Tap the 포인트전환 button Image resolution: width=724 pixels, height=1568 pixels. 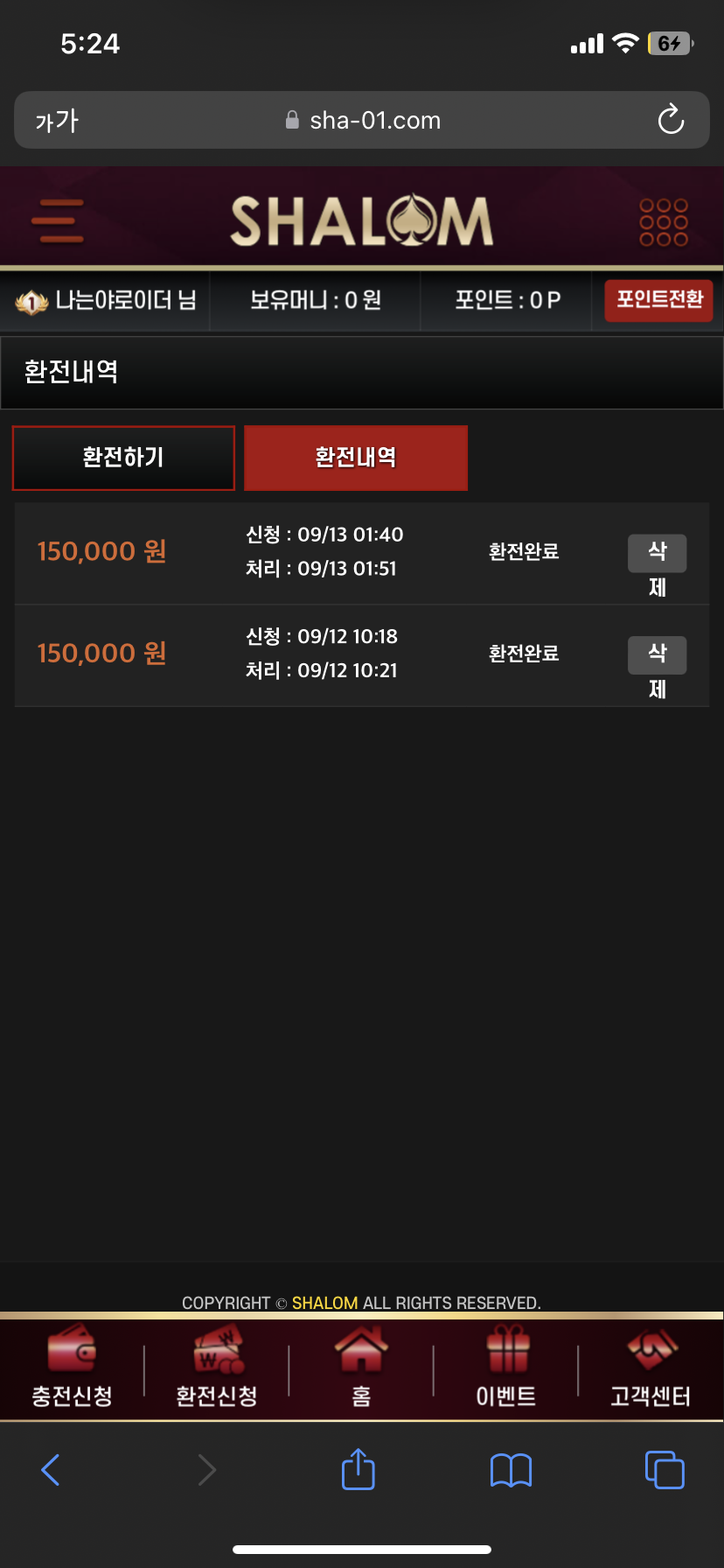pyautogui.click(x=659, y=300)
